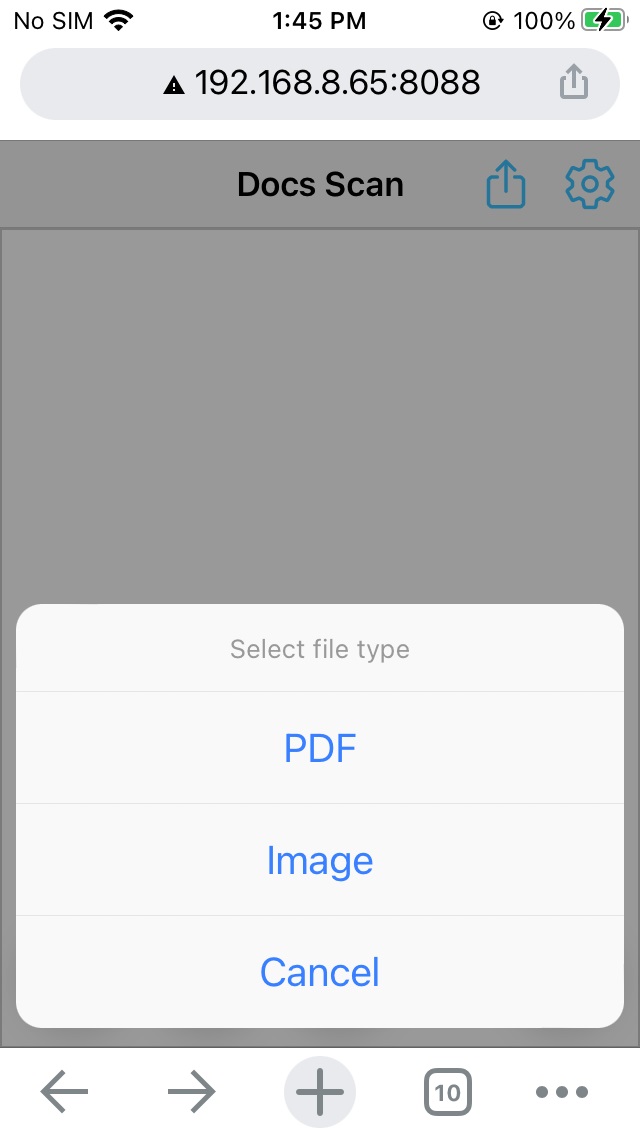Show the 10 open tabs
The height and width of the screenshot is (1136, 640).
(x=447, y=1092)
